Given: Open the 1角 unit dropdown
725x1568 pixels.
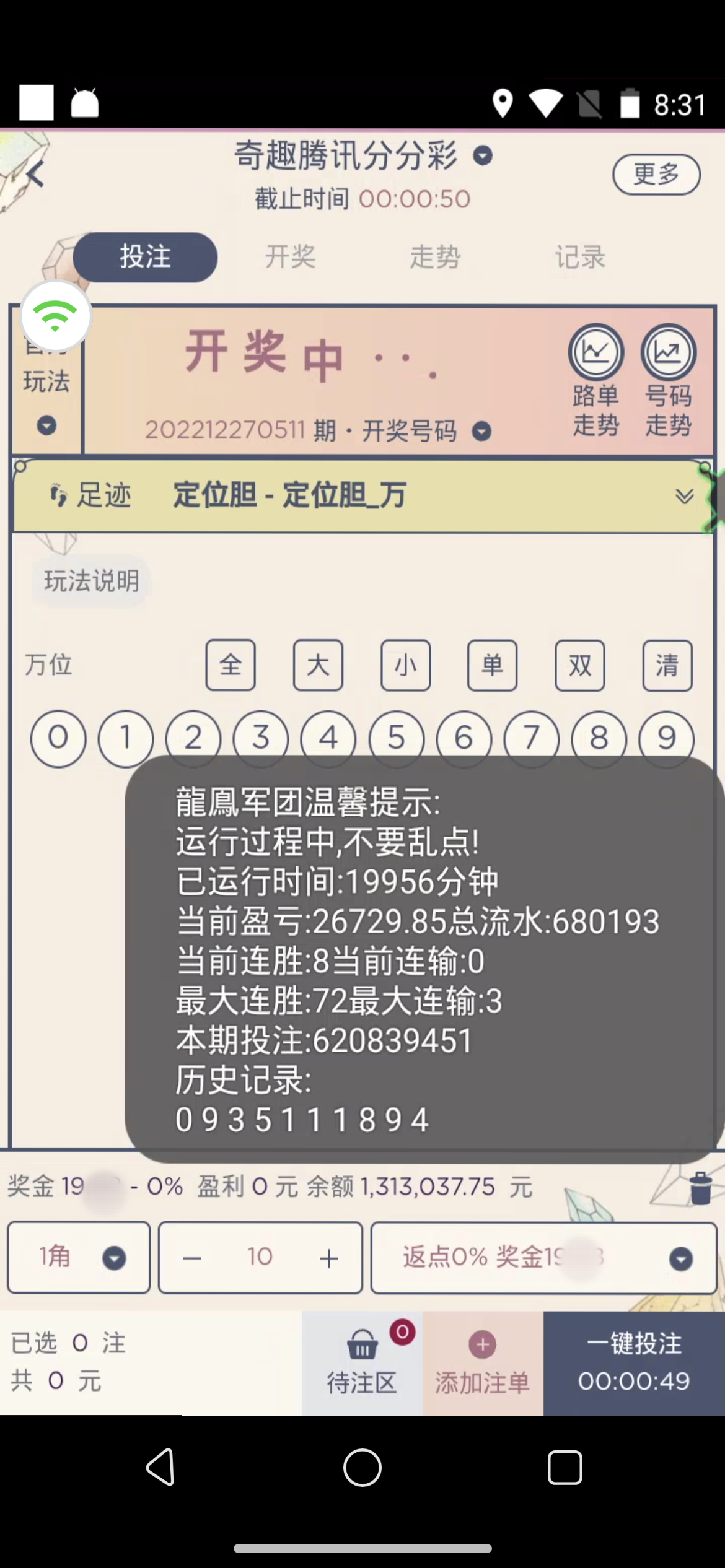Looking at the screenshot, I should (x=79, y=1257).
